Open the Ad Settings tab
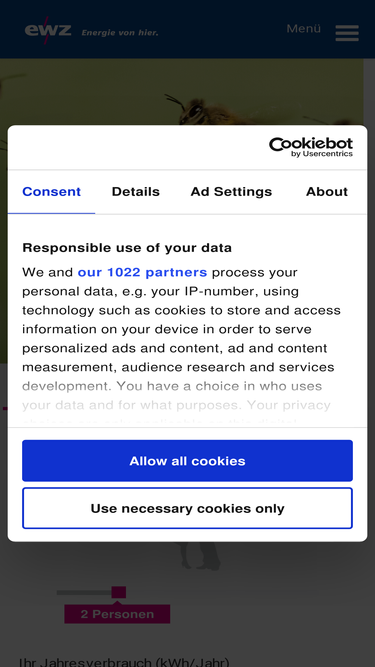The width and height of the screenshot is (375, 667). (x=231, y=192)
